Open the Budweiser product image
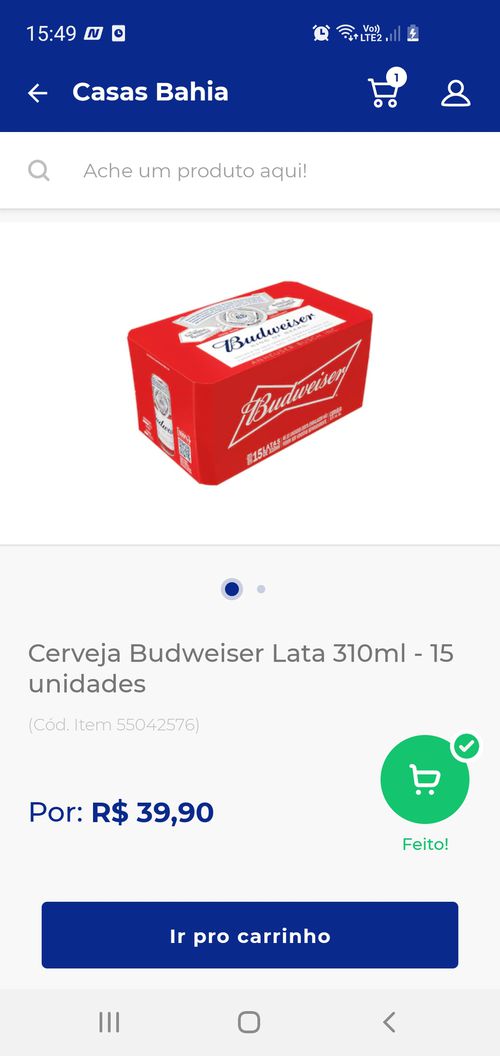Screen dimensions: 500x1056 click(x=250, y=383)
